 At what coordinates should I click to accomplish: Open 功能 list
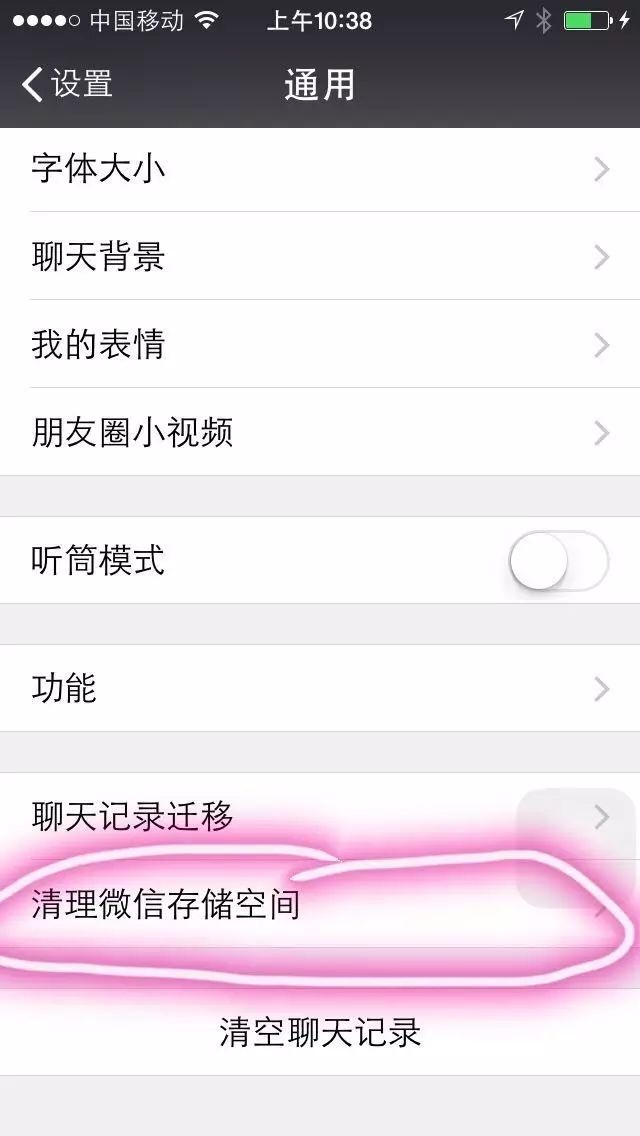320,689
